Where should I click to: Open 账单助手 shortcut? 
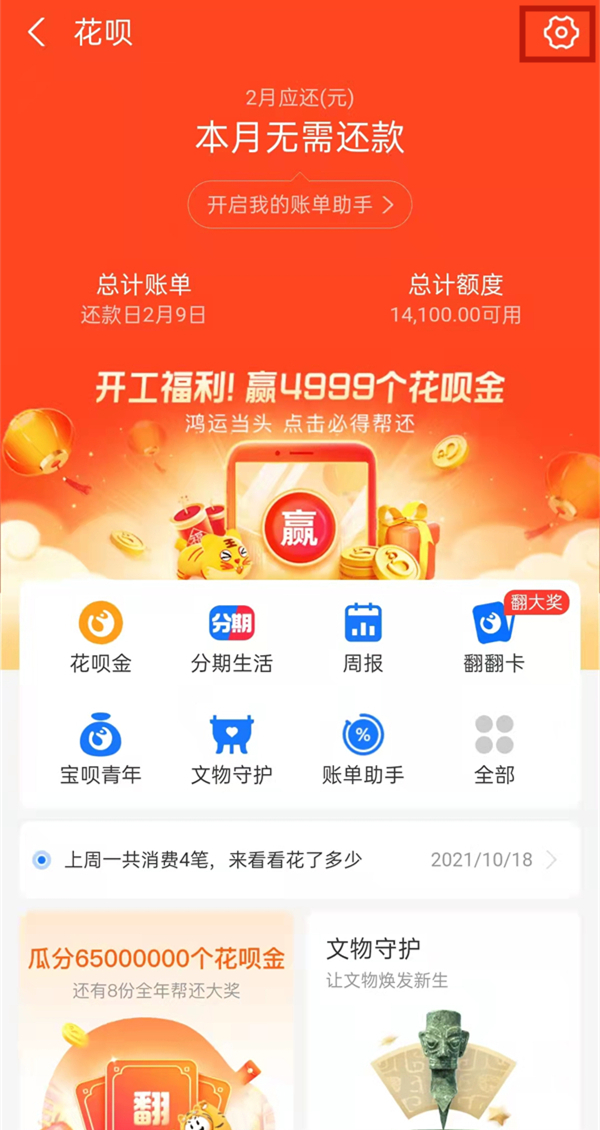pos(363,750)
